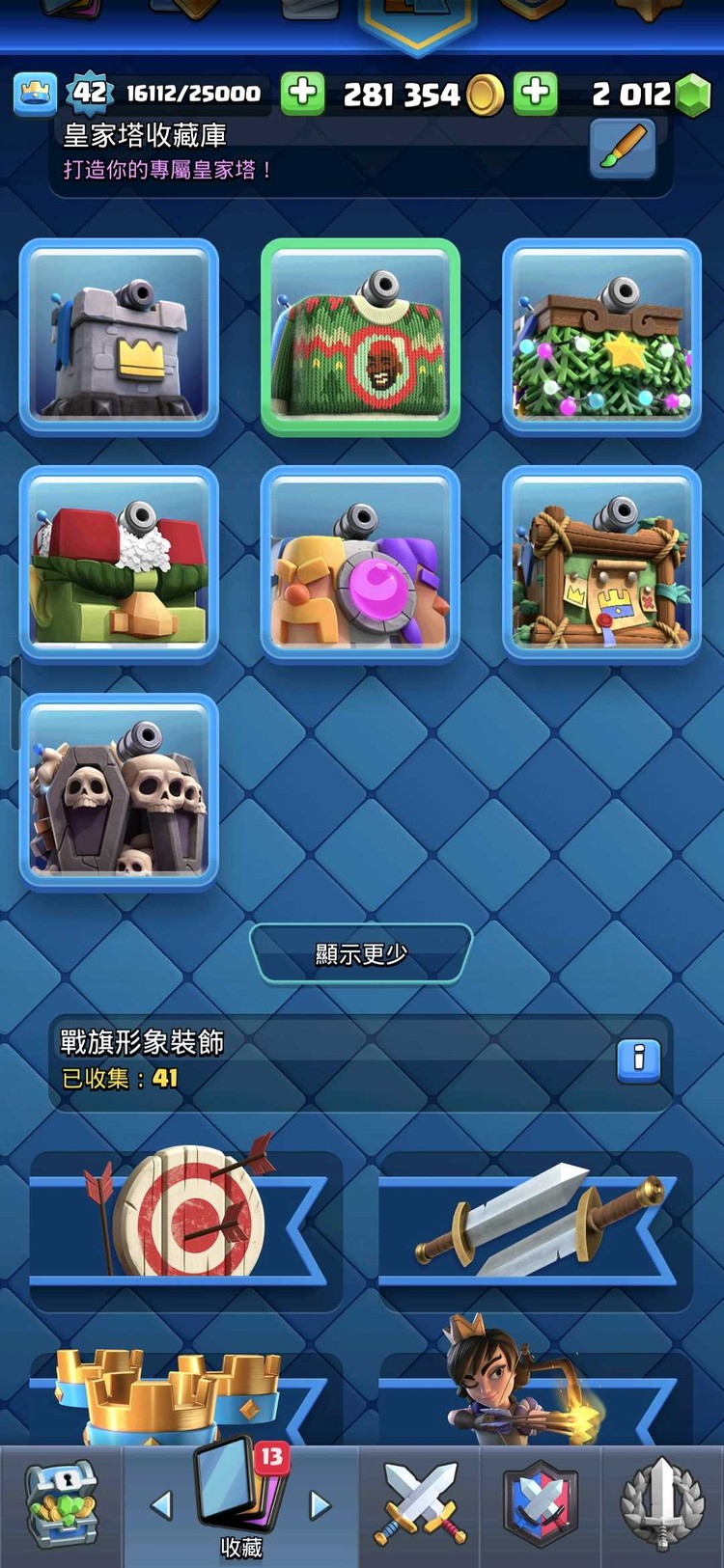Screen dimensions: 724x1568
Task: Pick the Christmas tree tower skin with star
Action: [601, 337]
